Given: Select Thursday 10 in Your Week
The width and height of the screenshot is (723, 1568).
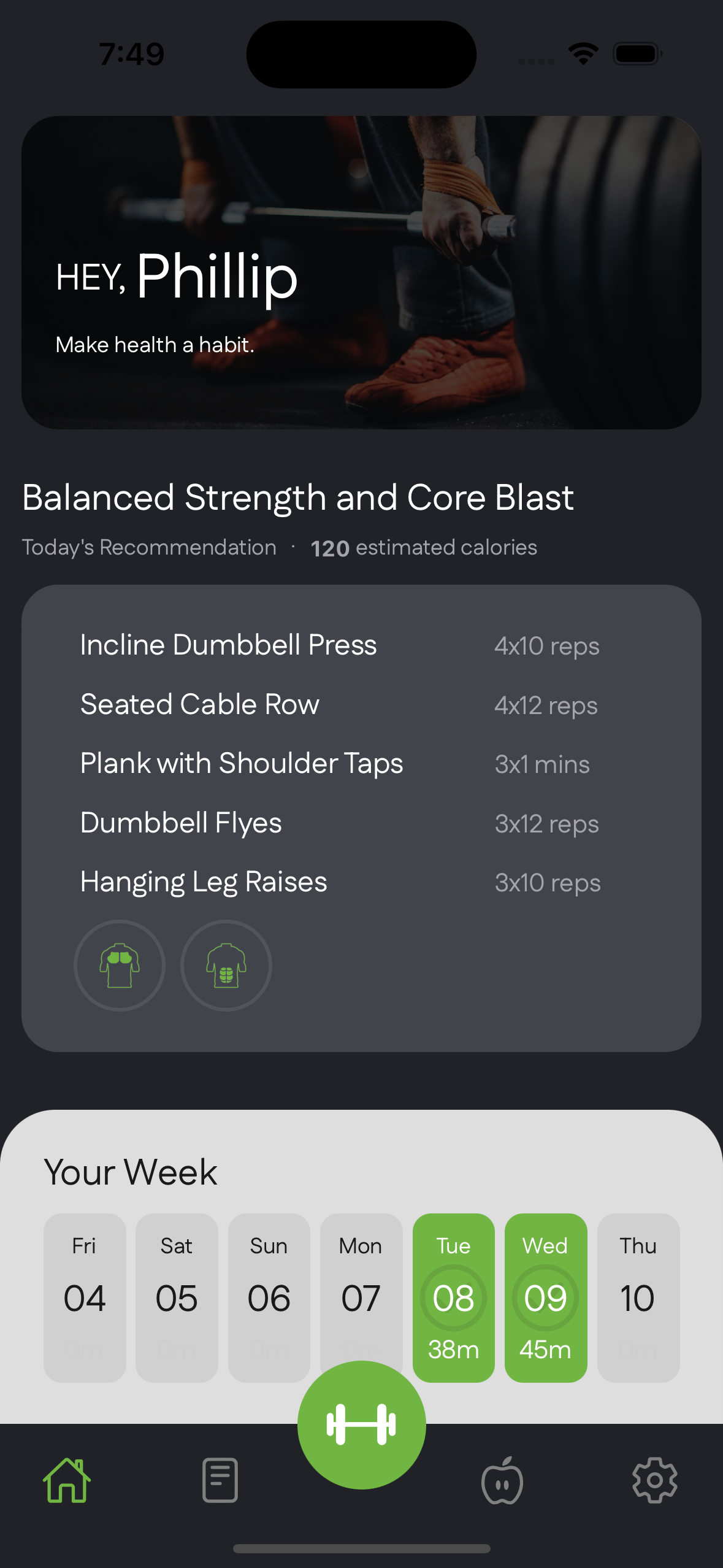Looking at the screenshot, I should tap(638, 1297).
